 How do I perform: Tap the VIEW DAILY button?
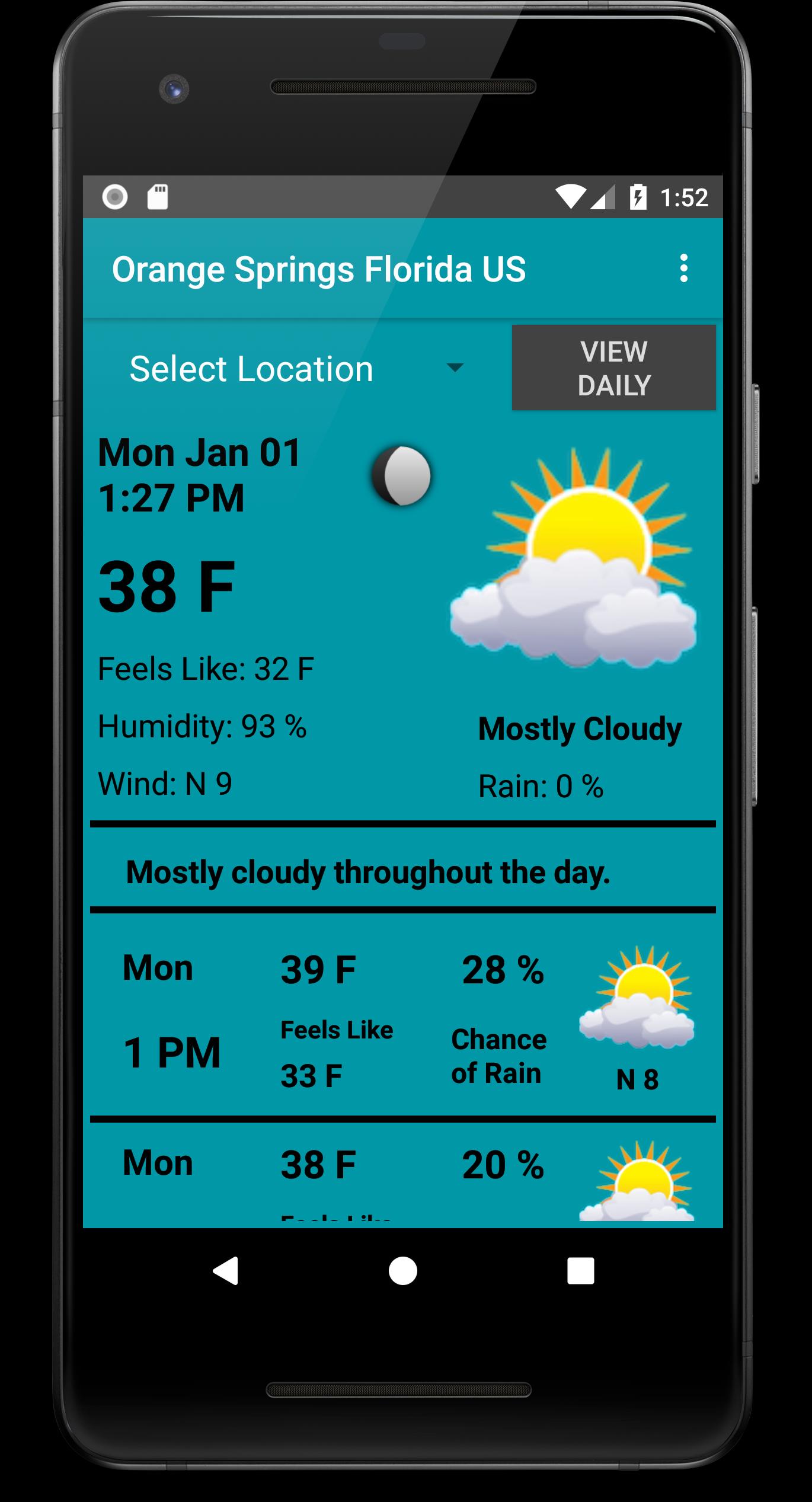613,368
